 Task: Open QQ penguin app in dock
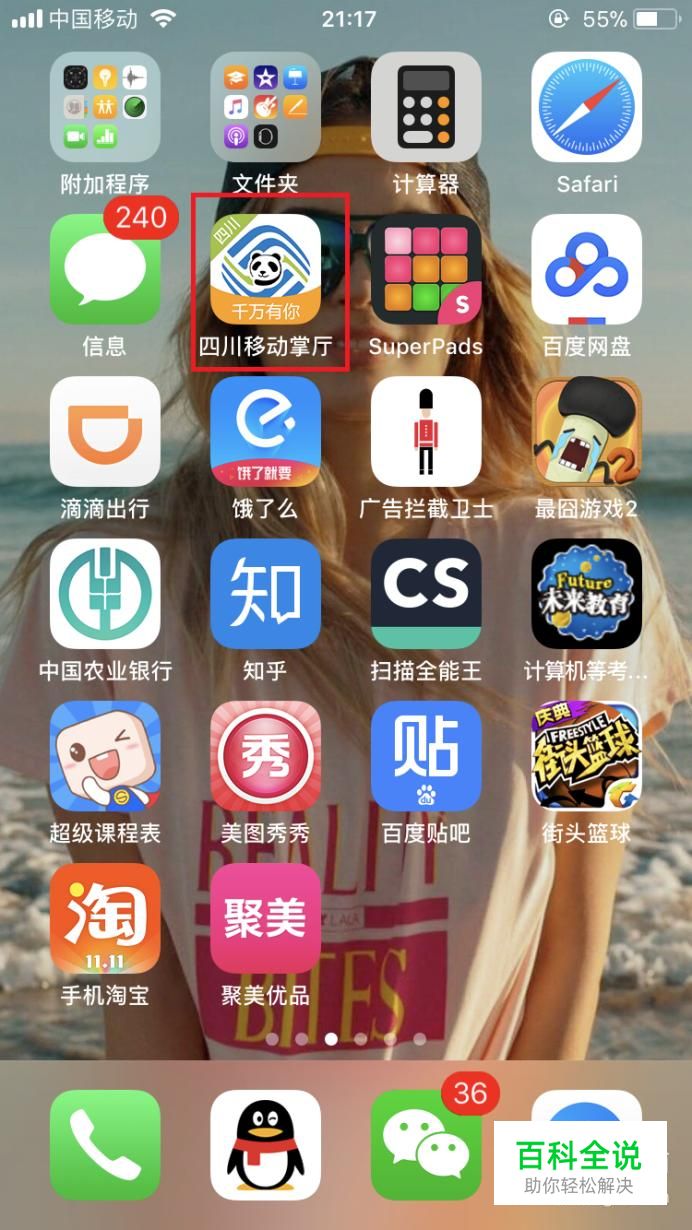[x=265, y=1145]
